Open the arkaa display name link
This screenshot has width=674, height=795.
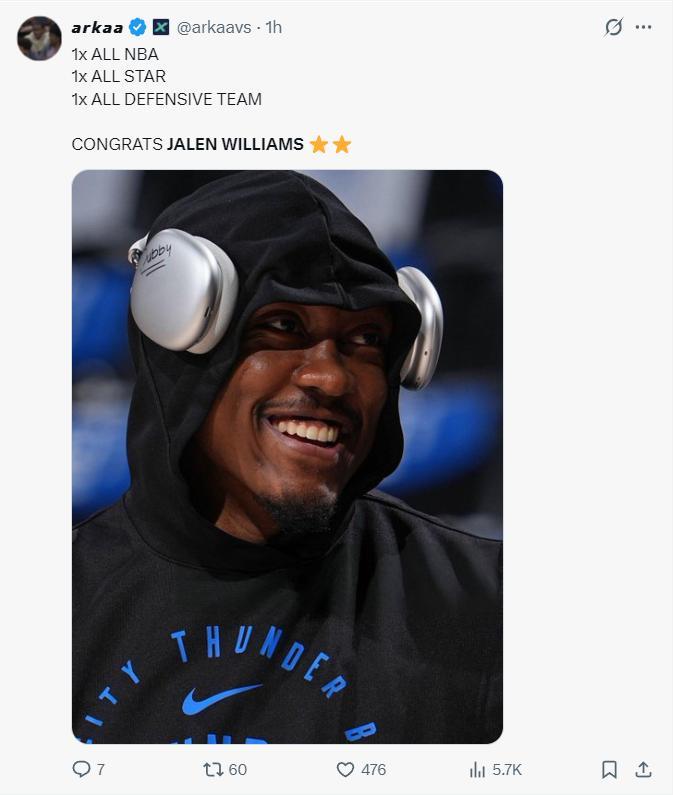[96, 27]
